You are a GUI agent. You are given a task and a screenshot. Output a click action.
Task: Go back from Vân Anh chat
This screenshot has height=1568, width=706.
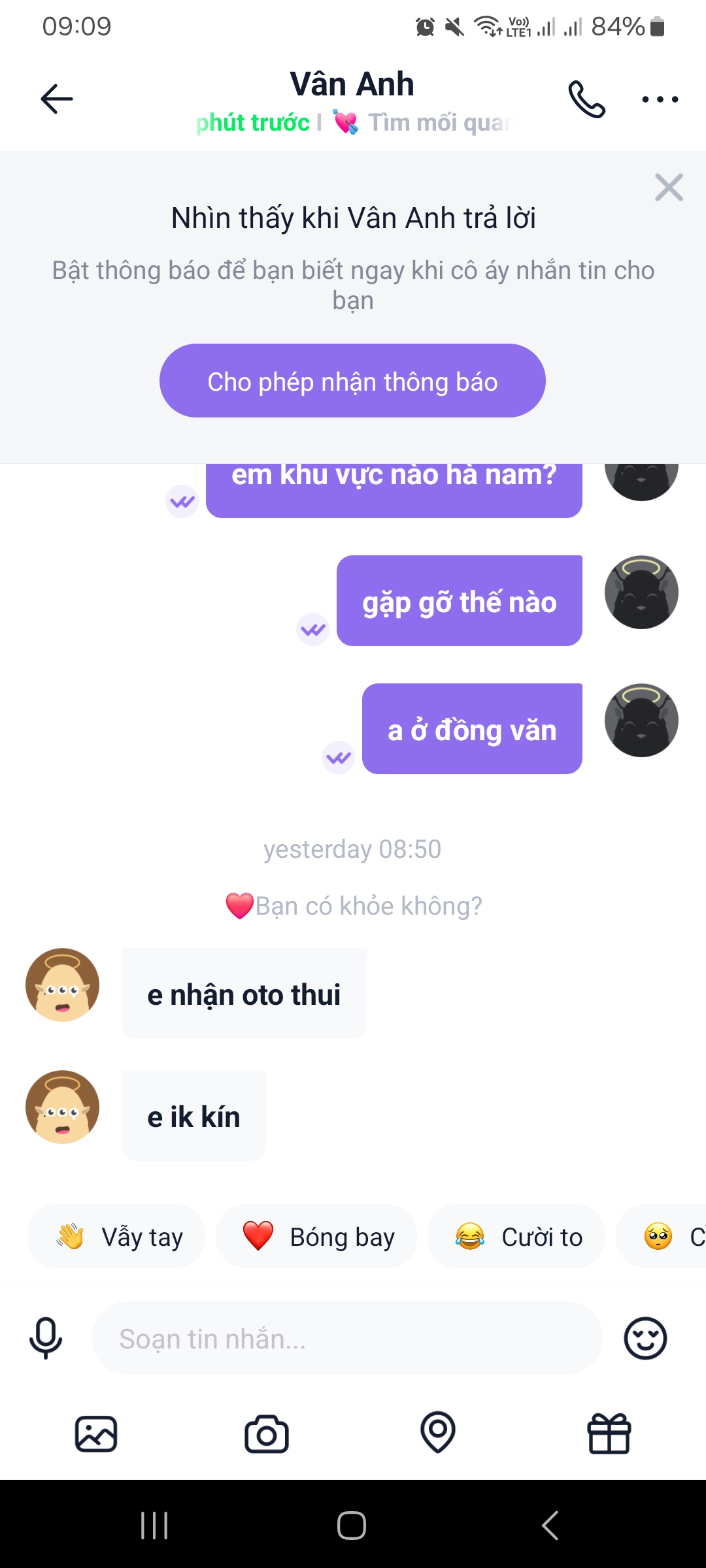pyautogui.click(x=57, y=99)
